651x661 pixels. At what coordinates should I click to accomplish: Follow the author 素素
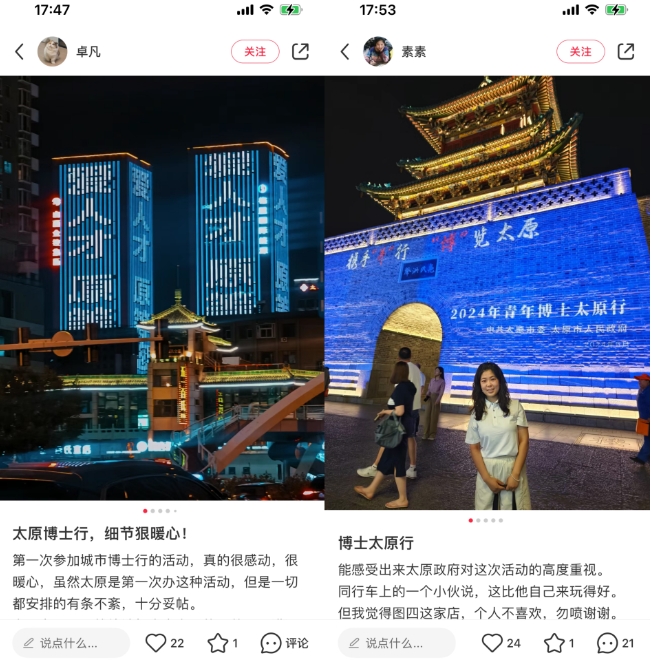coord(580,52)
